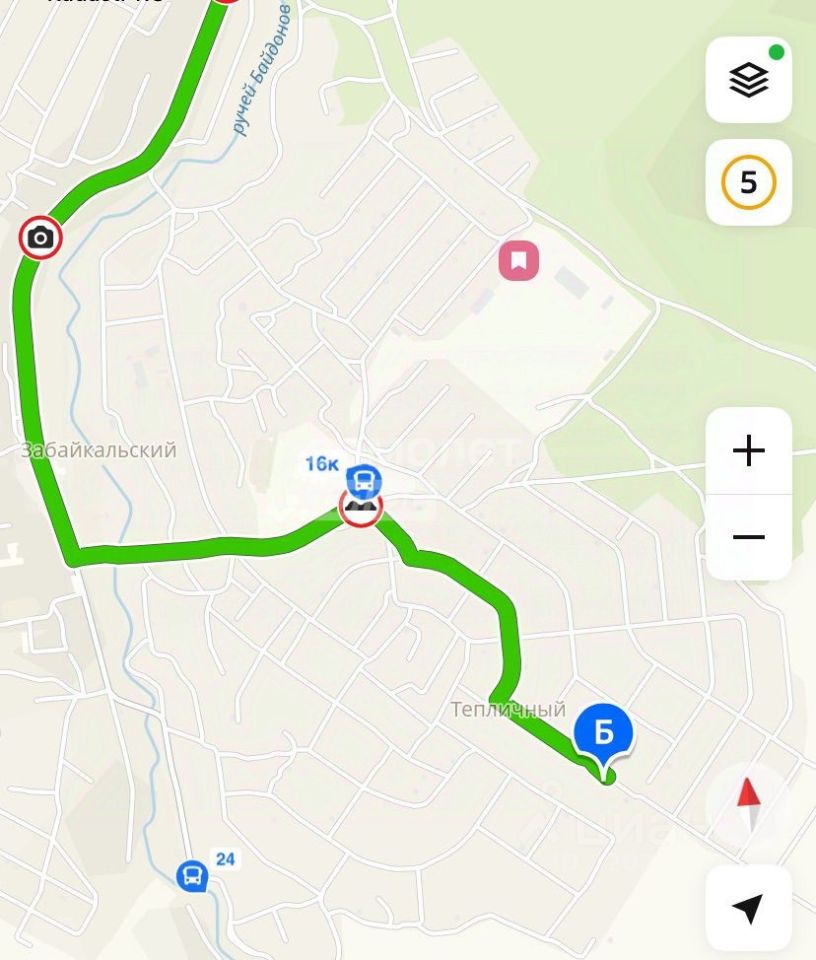
Task: View the speed bump warning marker
Action: [360, 508]
